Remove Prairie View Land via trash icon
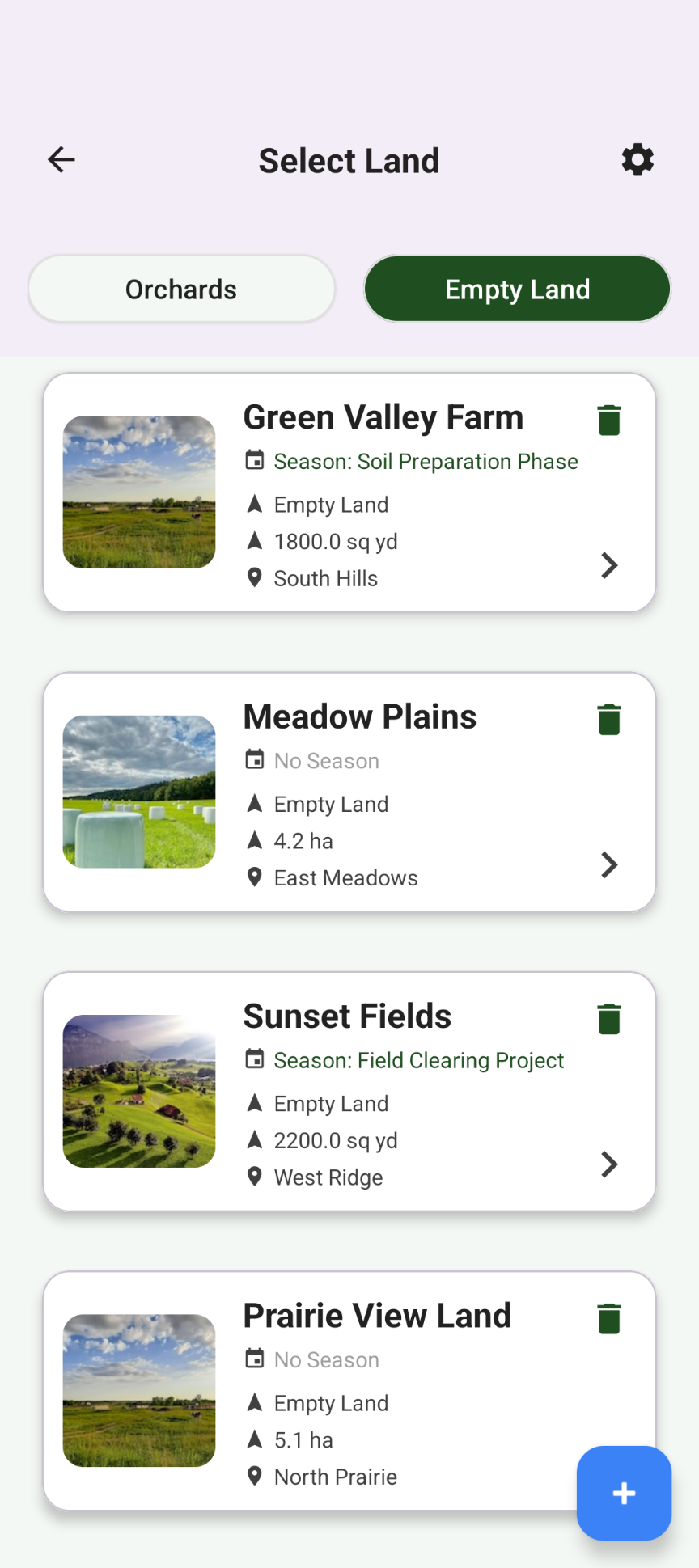699x1568 pixels. coord(608,1318)
